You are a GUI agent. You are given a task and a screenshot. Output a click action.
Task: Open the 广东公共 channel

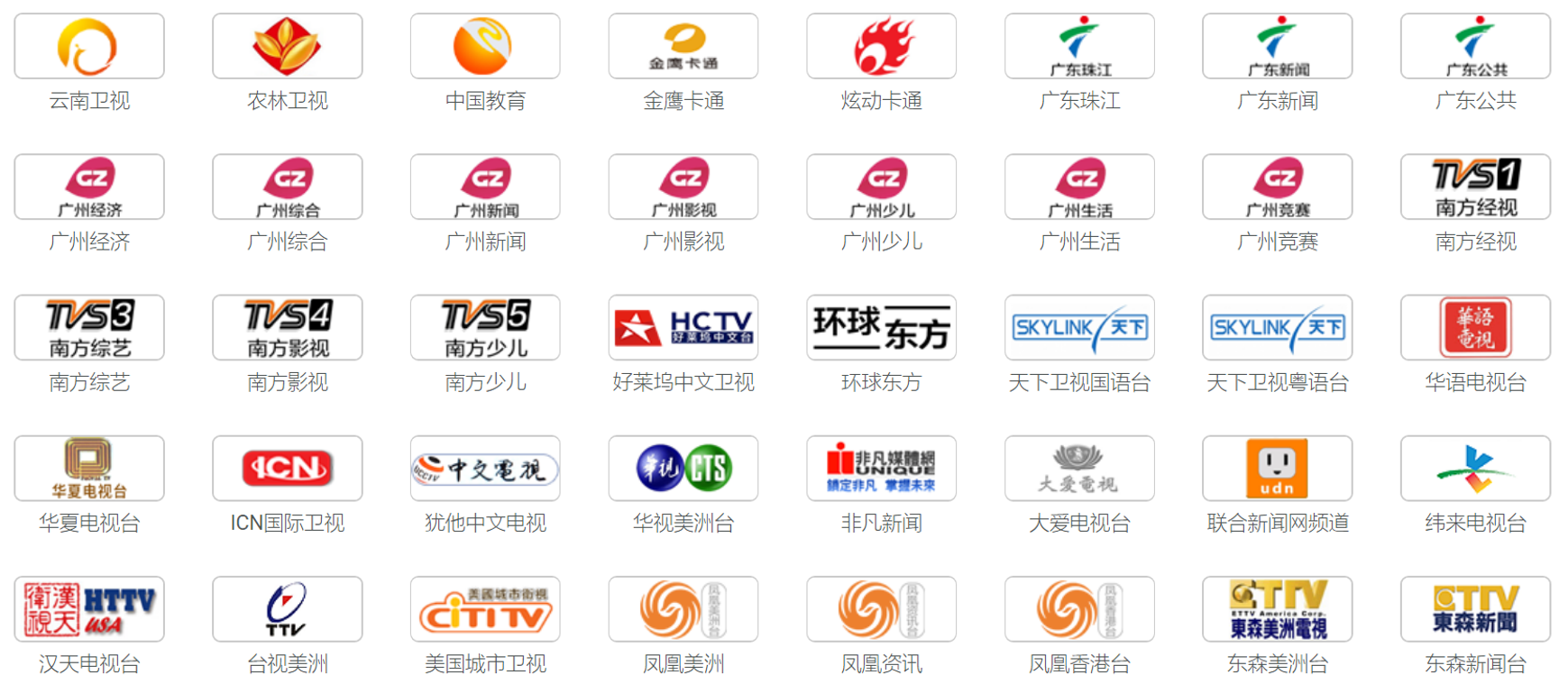(1475, 47)
